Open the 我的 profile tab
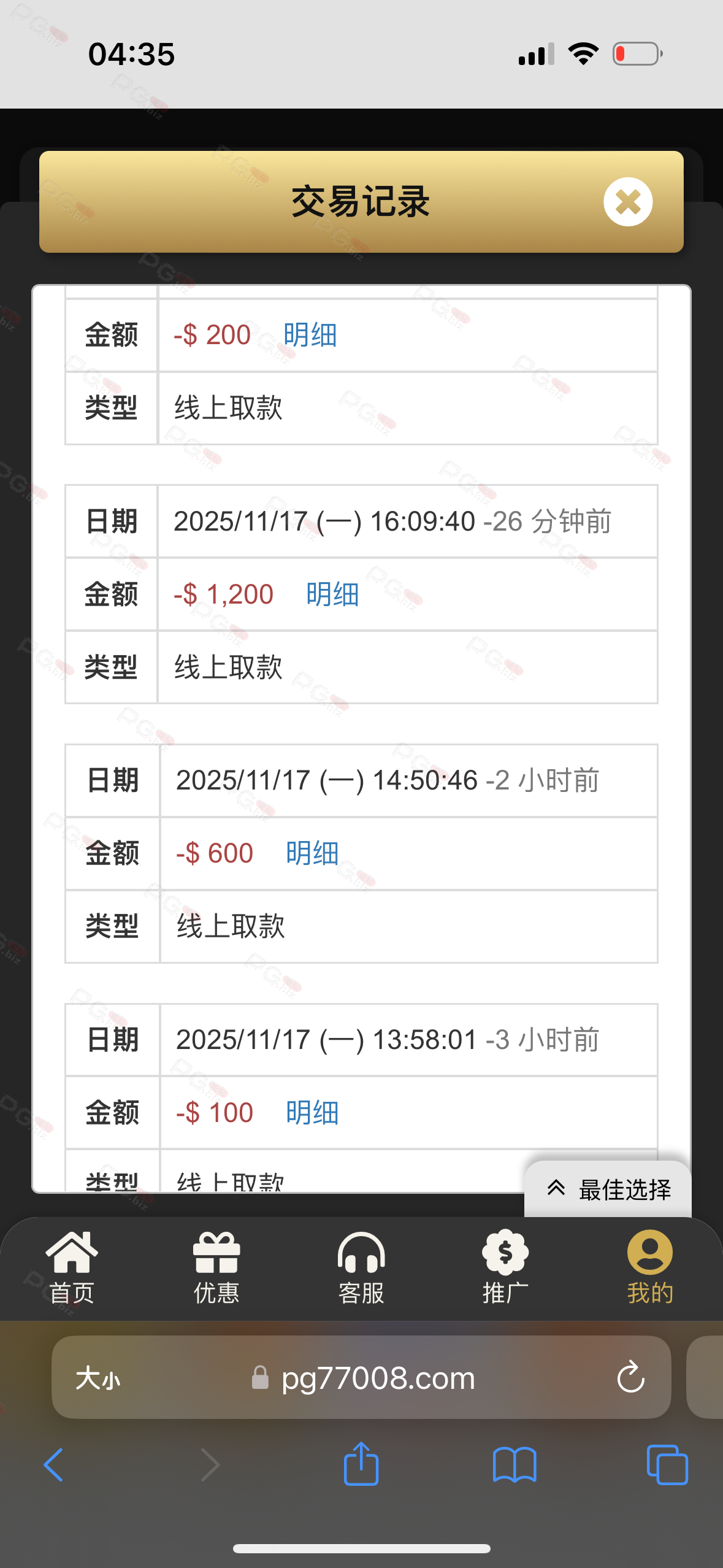This screenshot has width=723, height=1568. point(650,1267)
